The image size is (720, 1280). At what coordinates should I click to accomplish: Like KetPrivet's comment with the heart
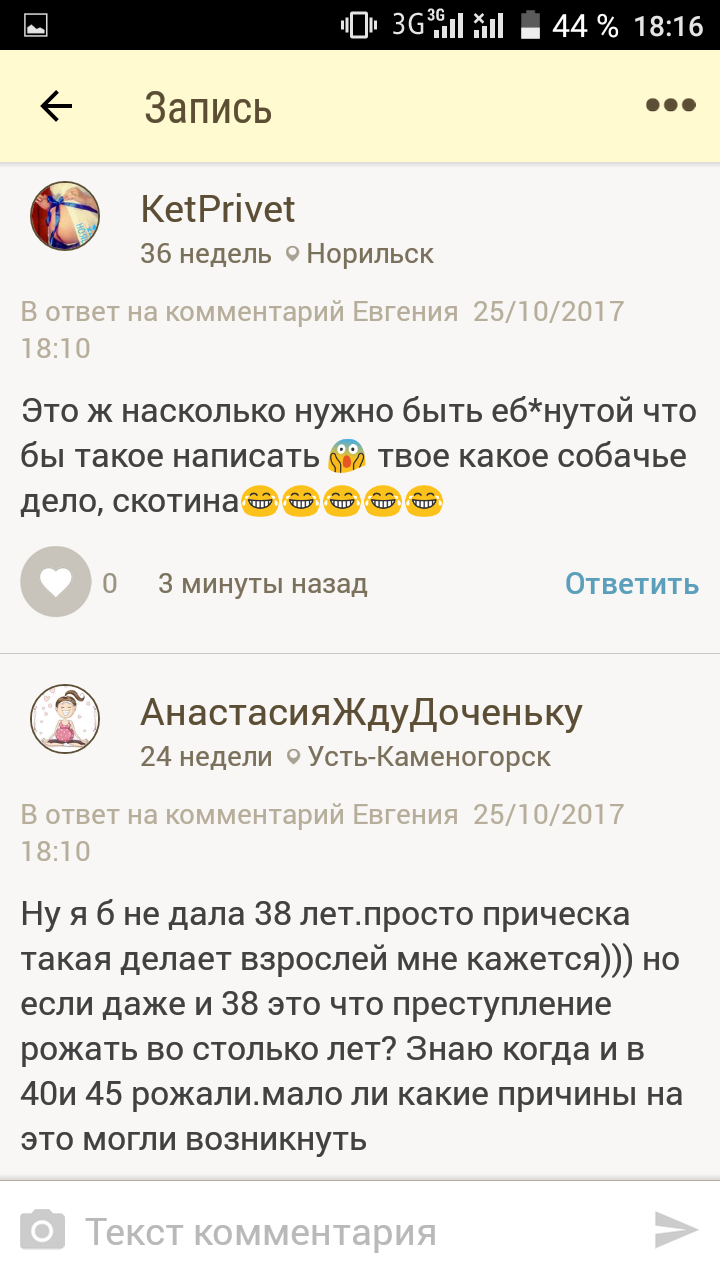click(56, 582)
